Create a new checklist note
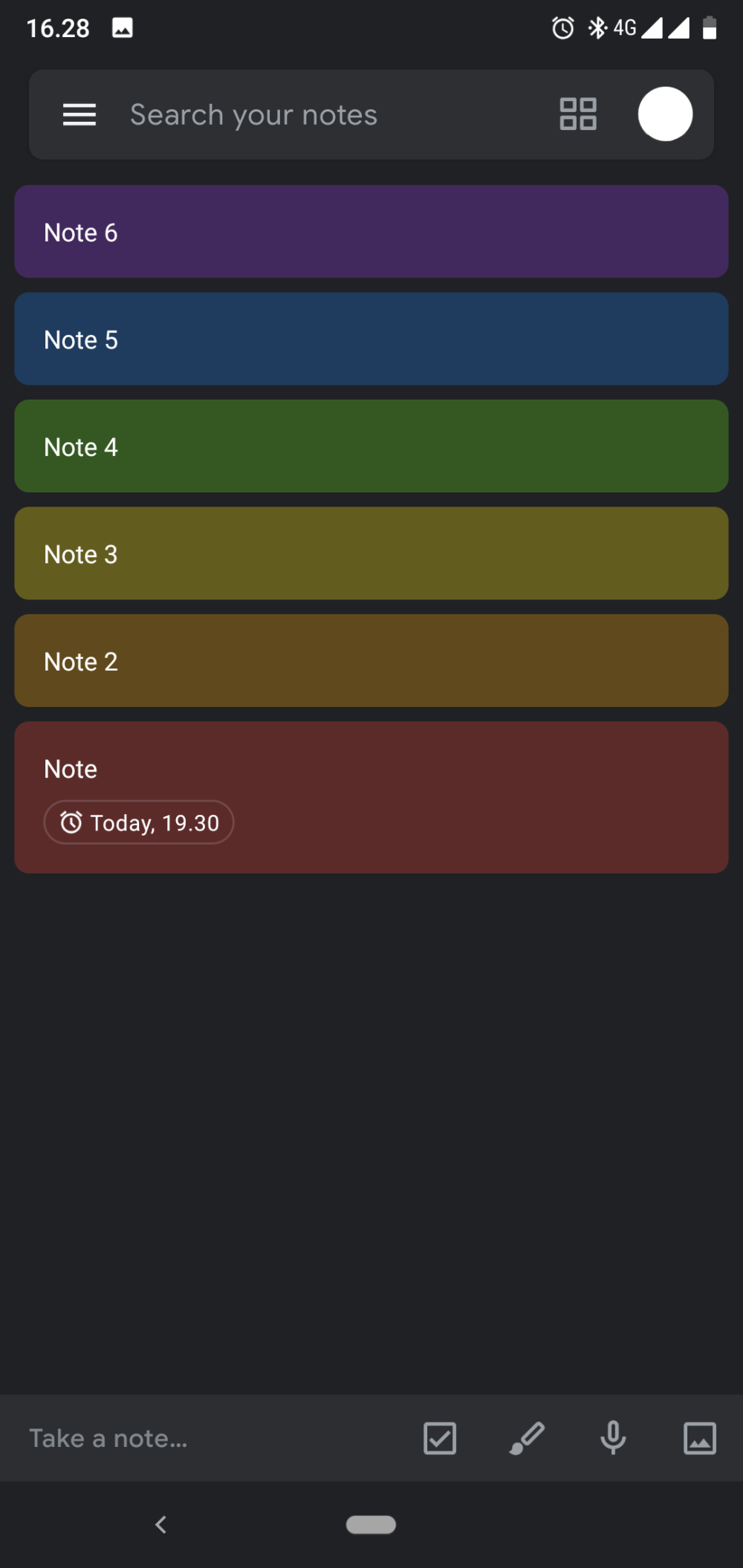 click(440, 1438)
